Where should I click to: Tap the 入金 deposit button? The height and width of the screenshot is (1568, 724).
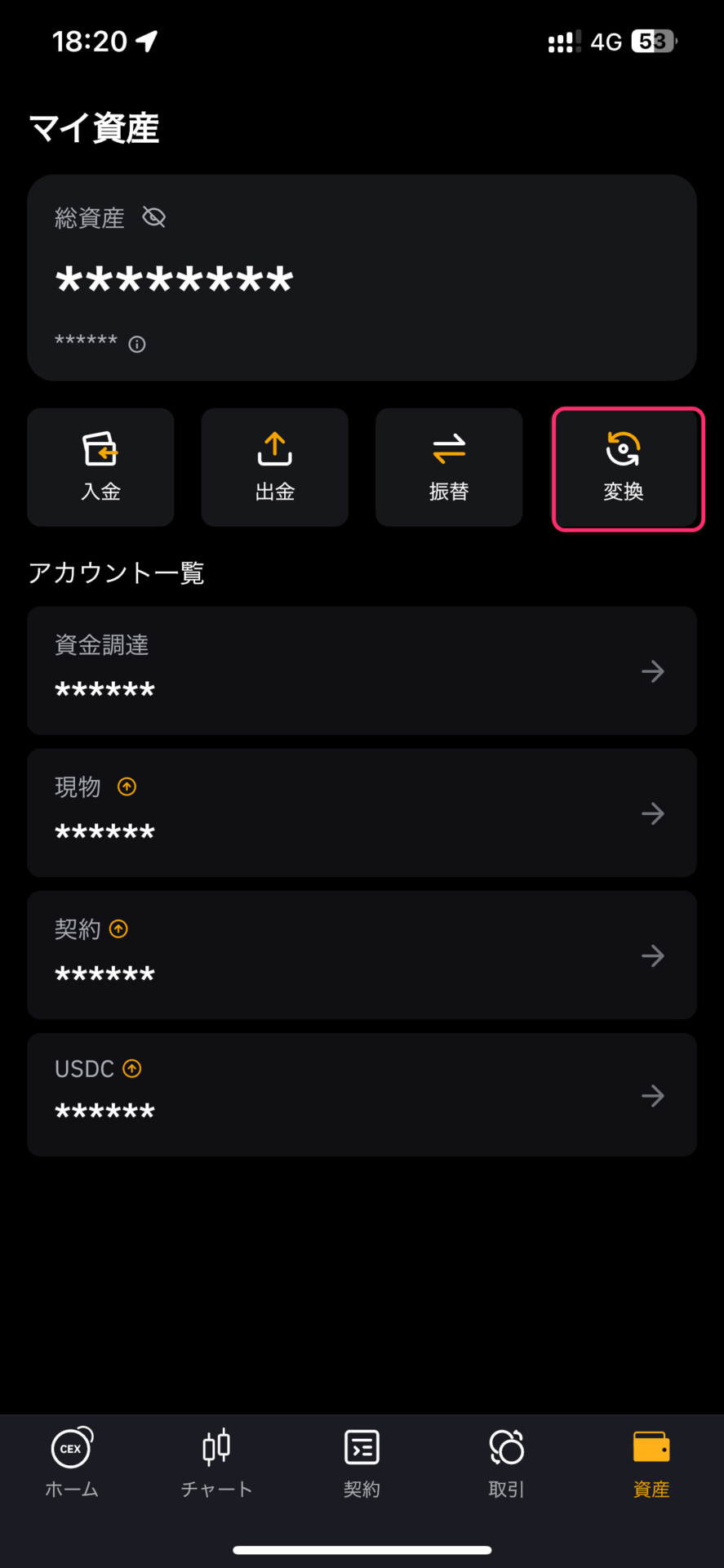100,467
